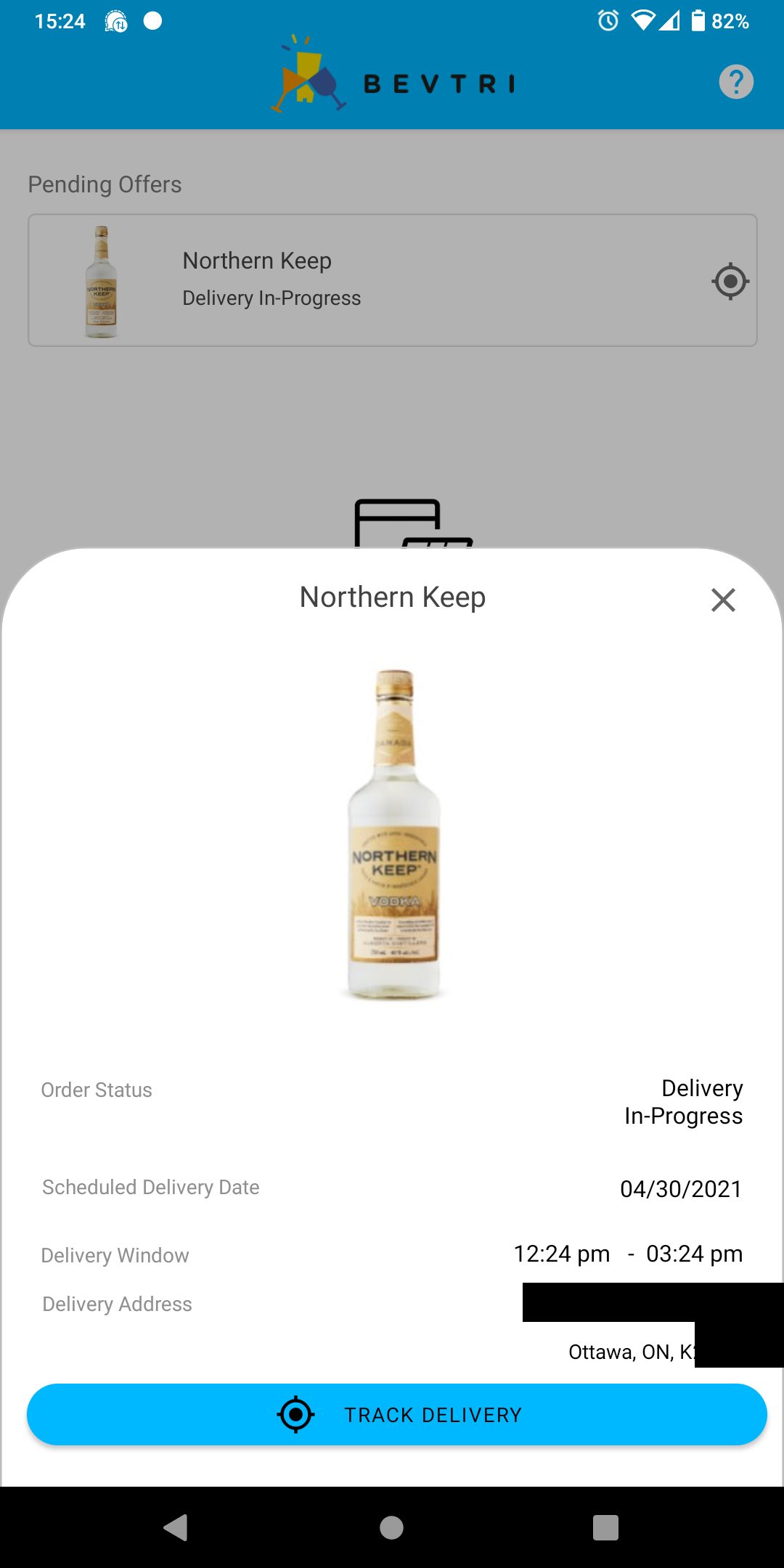Image resolution: width=784 pixels, height=1568 pixels.
Task: Tap the track delivery crosshair icon
Action: tap(296, 1413)
